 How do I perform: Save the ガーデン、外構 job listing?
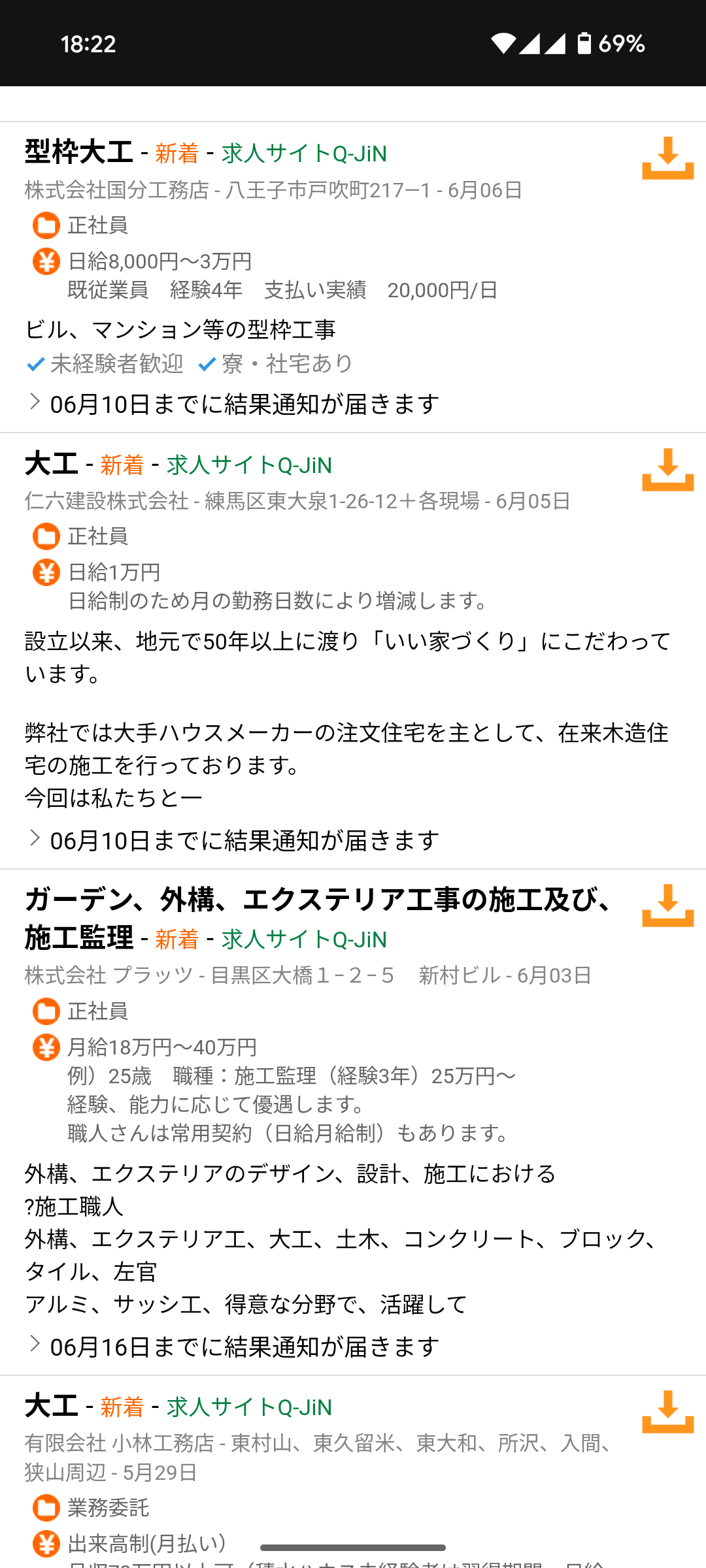click(667, 906)
